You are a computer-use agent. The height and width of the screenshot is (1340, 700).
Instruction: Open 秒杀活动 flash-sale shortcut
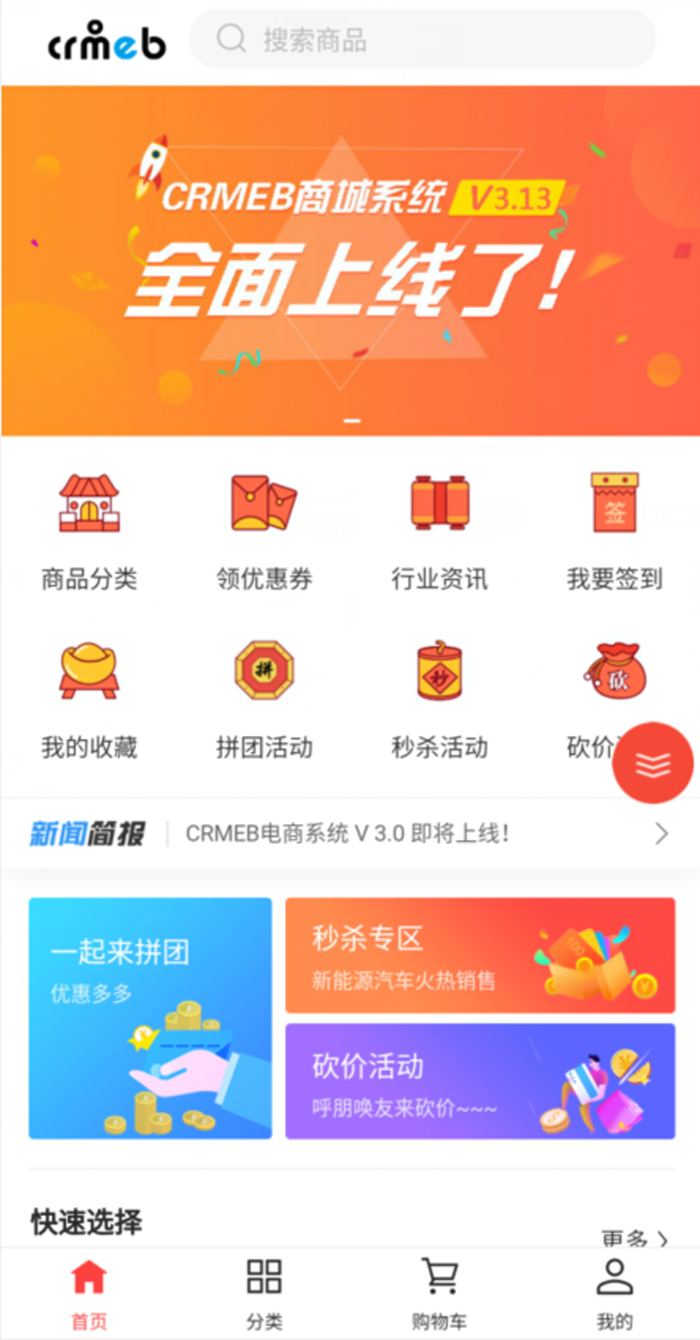[x=439, y=698]
